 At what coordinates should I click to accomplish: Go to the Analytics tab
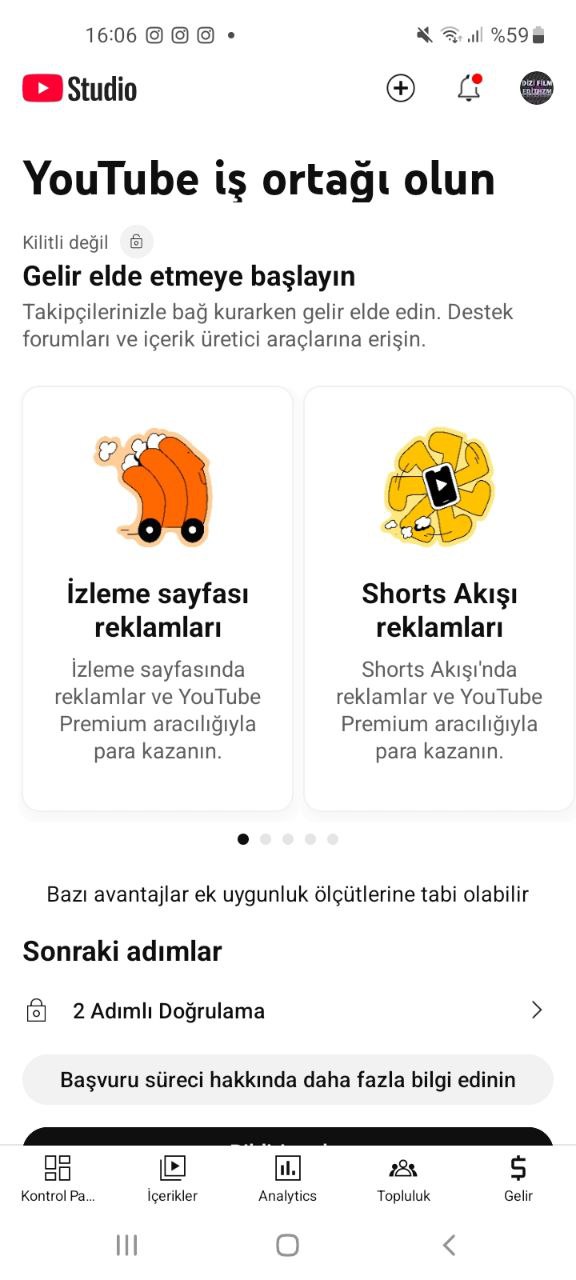288,1179
